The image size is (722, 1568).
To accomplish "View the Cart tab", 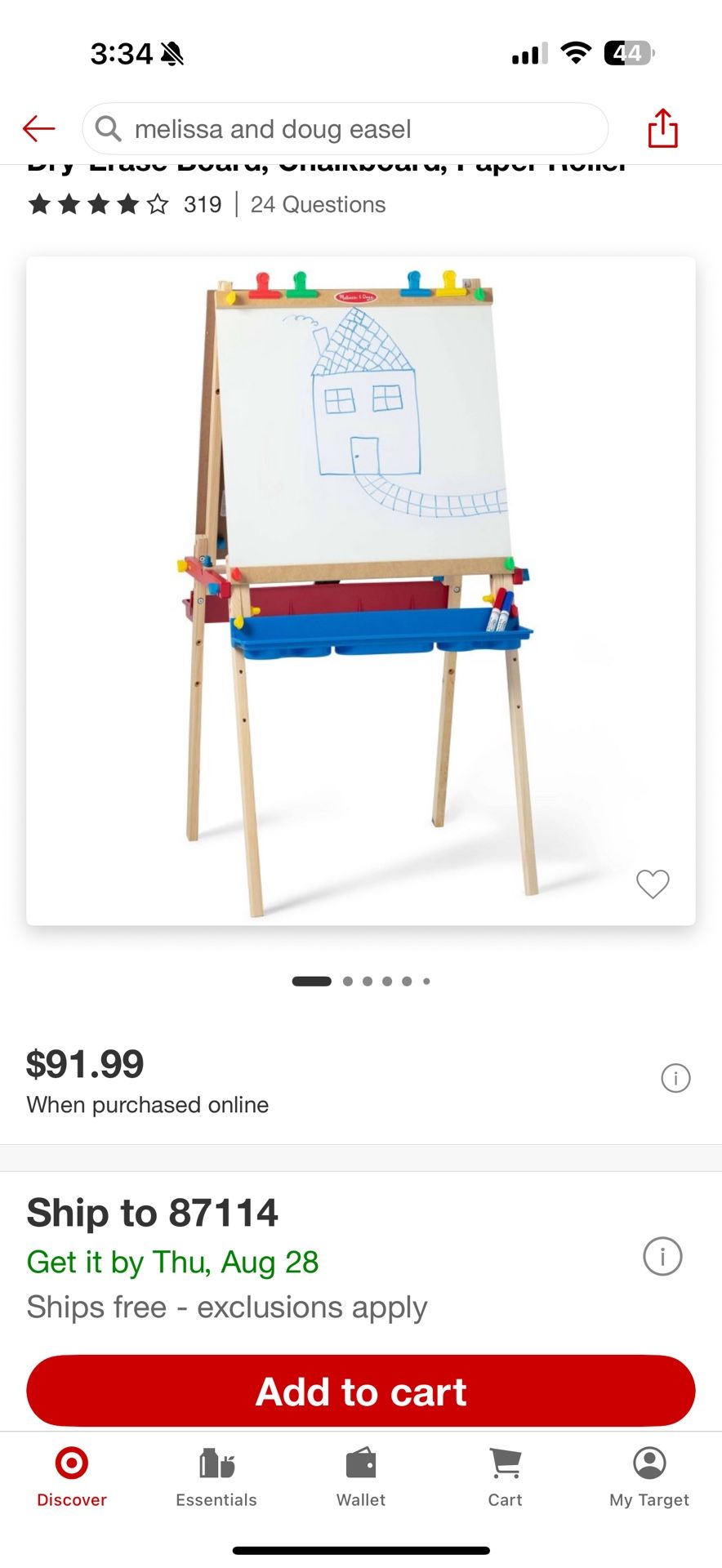I will [x=505, y=1477].
